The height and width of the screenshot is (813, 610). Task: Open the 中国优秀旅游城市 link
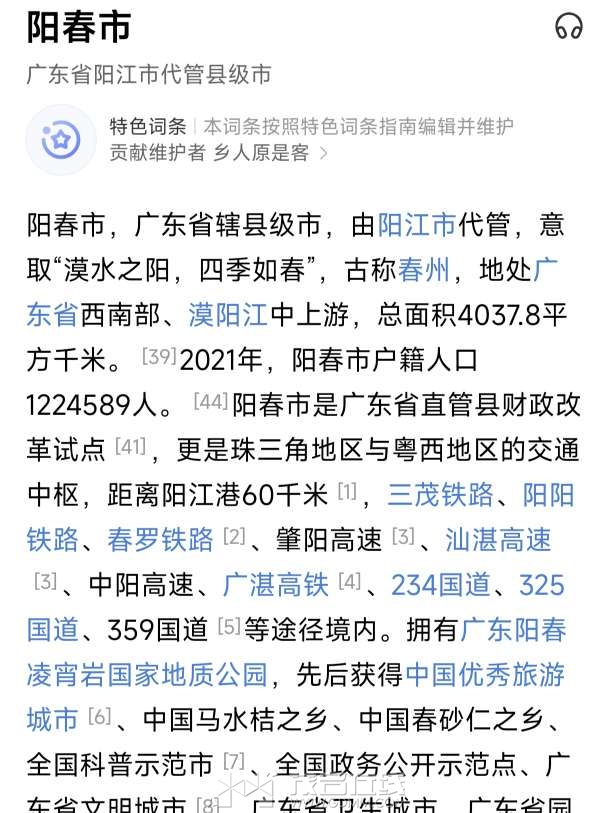(485, 675)
